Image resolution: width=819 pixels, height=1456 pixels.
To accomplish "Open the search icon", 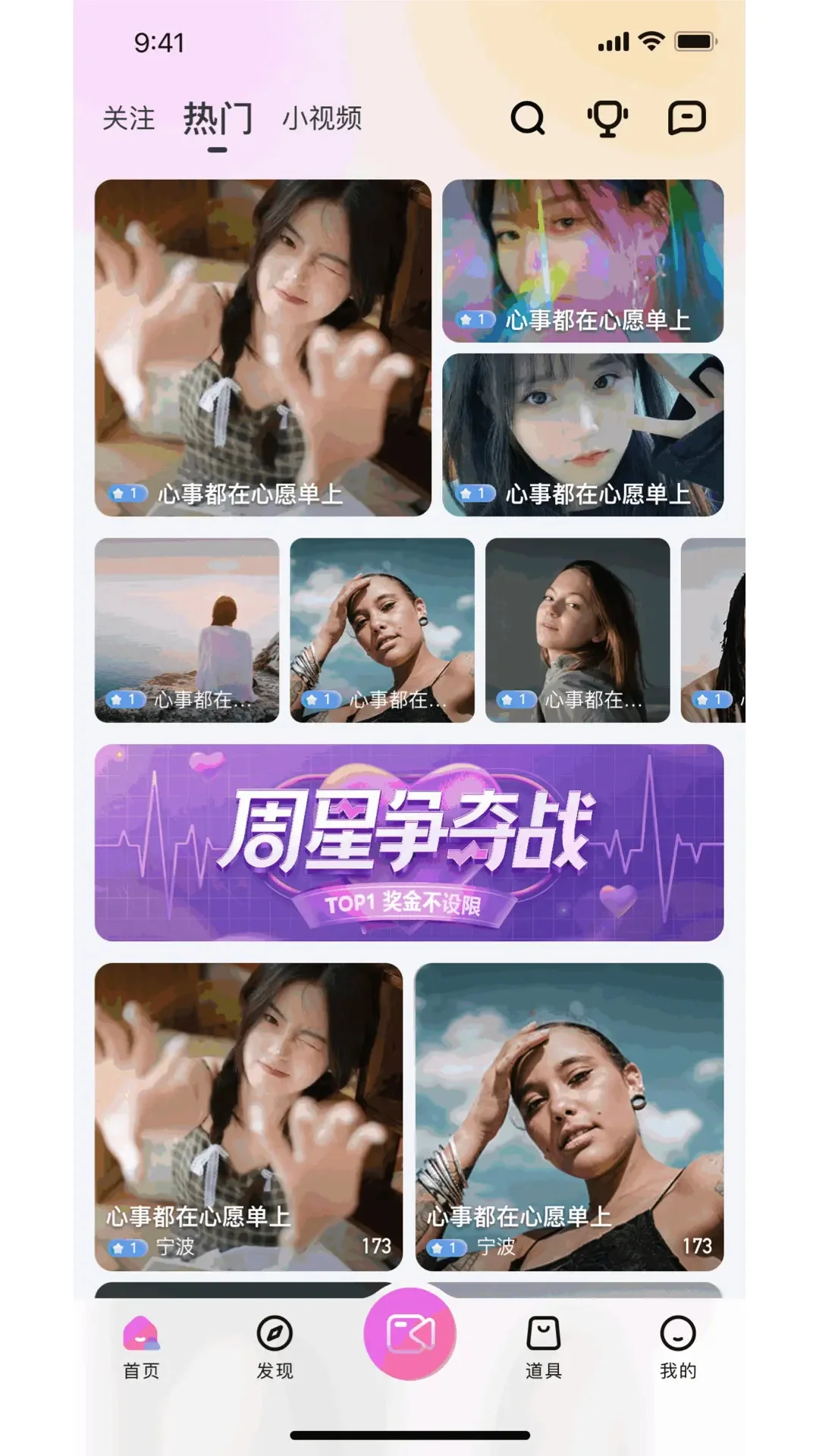I will [x=528, y=120].
